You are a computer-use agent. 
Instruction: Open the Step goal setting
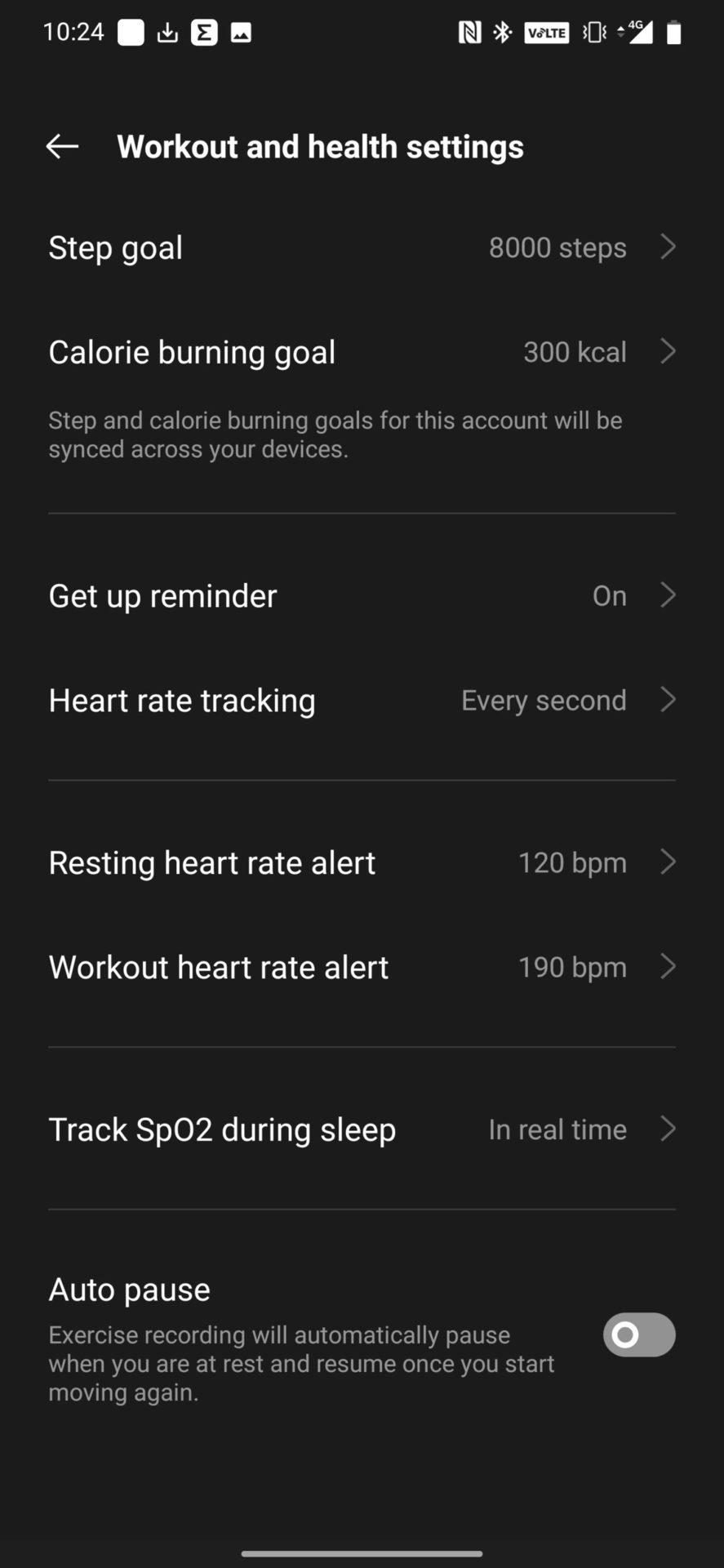tap(362, 247)
